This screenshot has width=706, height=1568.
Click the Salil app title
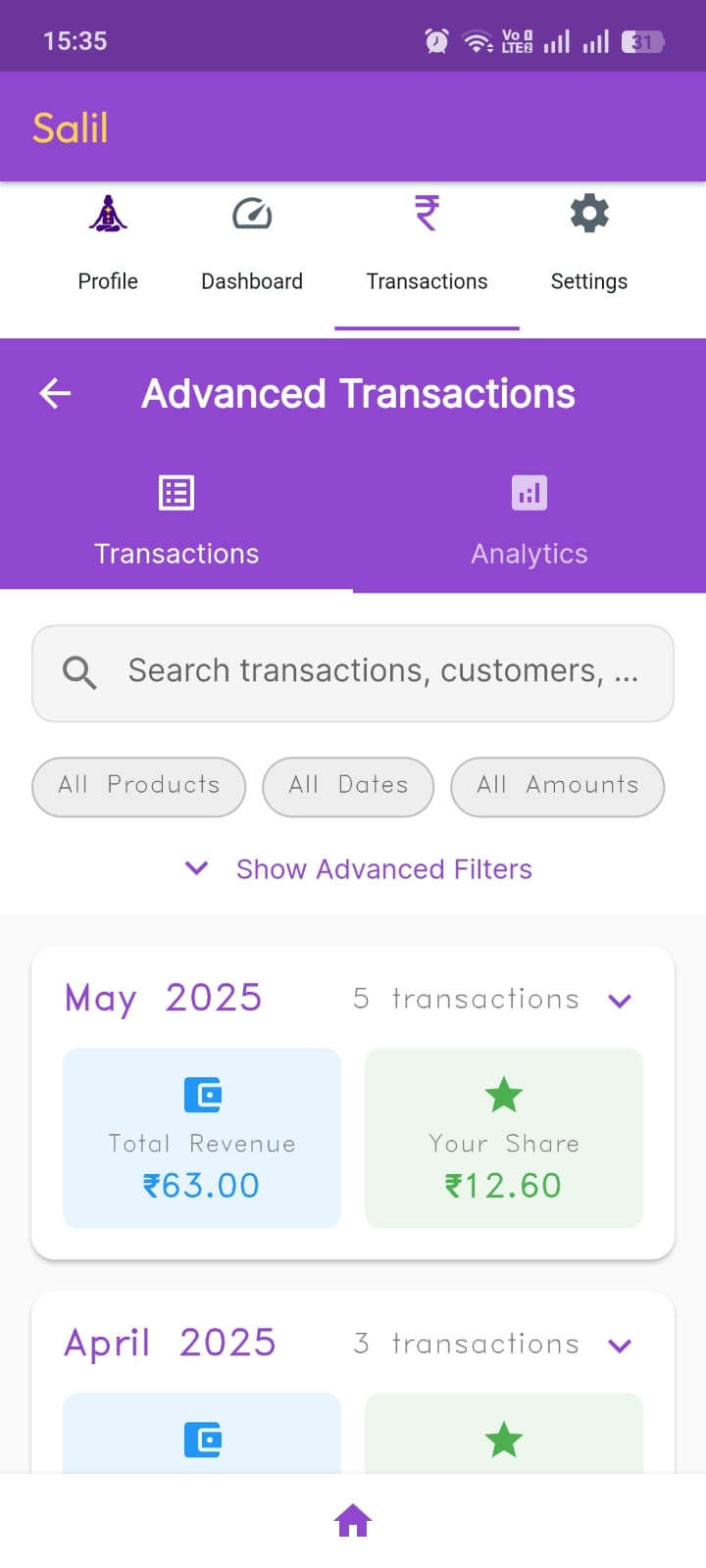70,126
